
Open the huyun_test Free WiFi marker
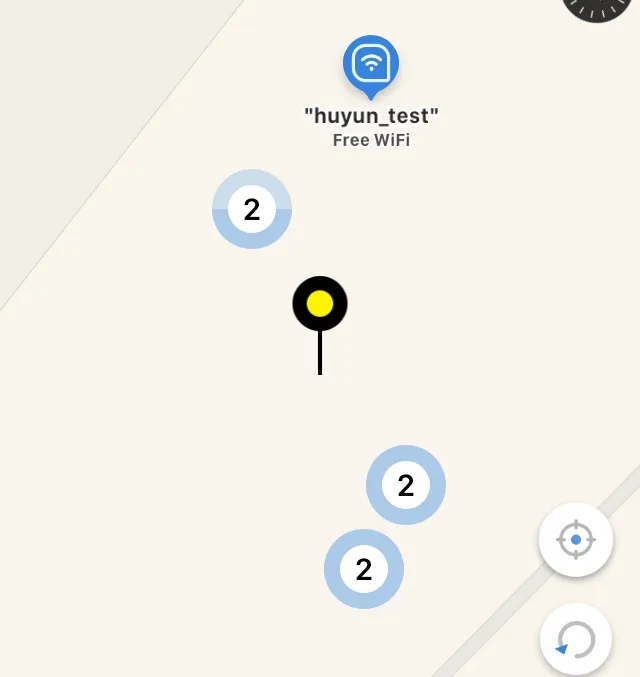pos(371,66)
